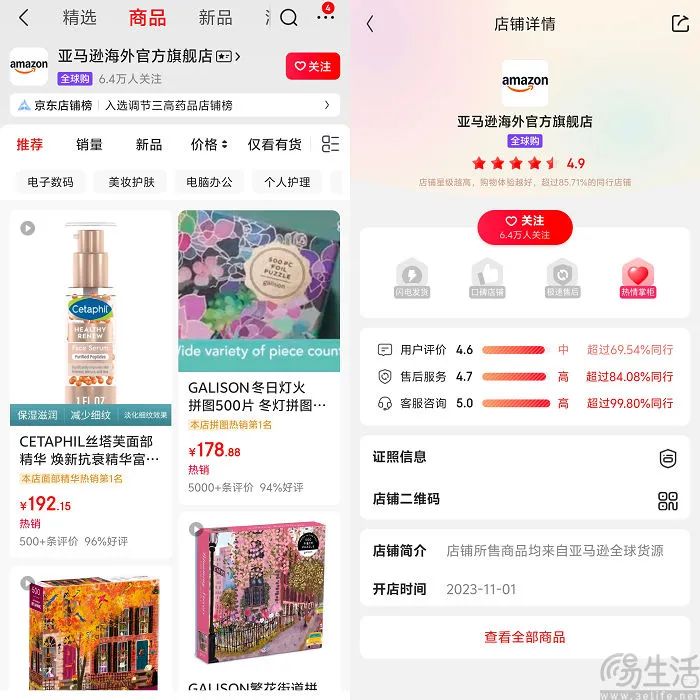Switch to the 新品 top tab
This screenshot has width=700, height=700.
click(x=215, y=18)
